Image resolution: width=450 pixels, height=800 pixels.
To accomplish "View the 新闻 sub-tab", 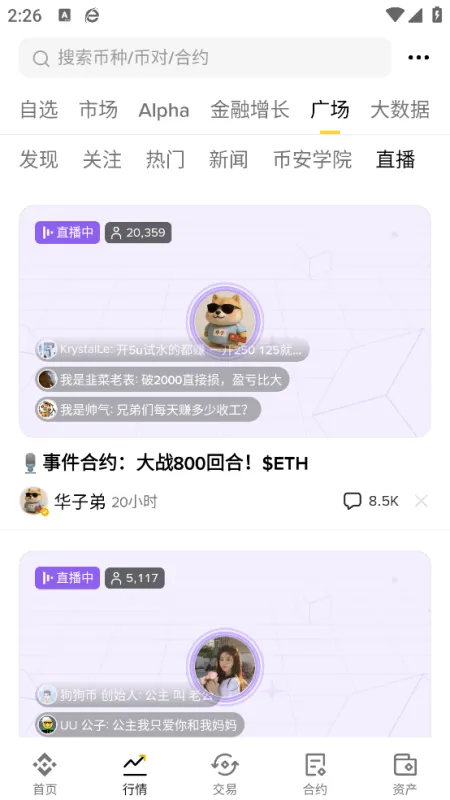I will tap(228, 160).
